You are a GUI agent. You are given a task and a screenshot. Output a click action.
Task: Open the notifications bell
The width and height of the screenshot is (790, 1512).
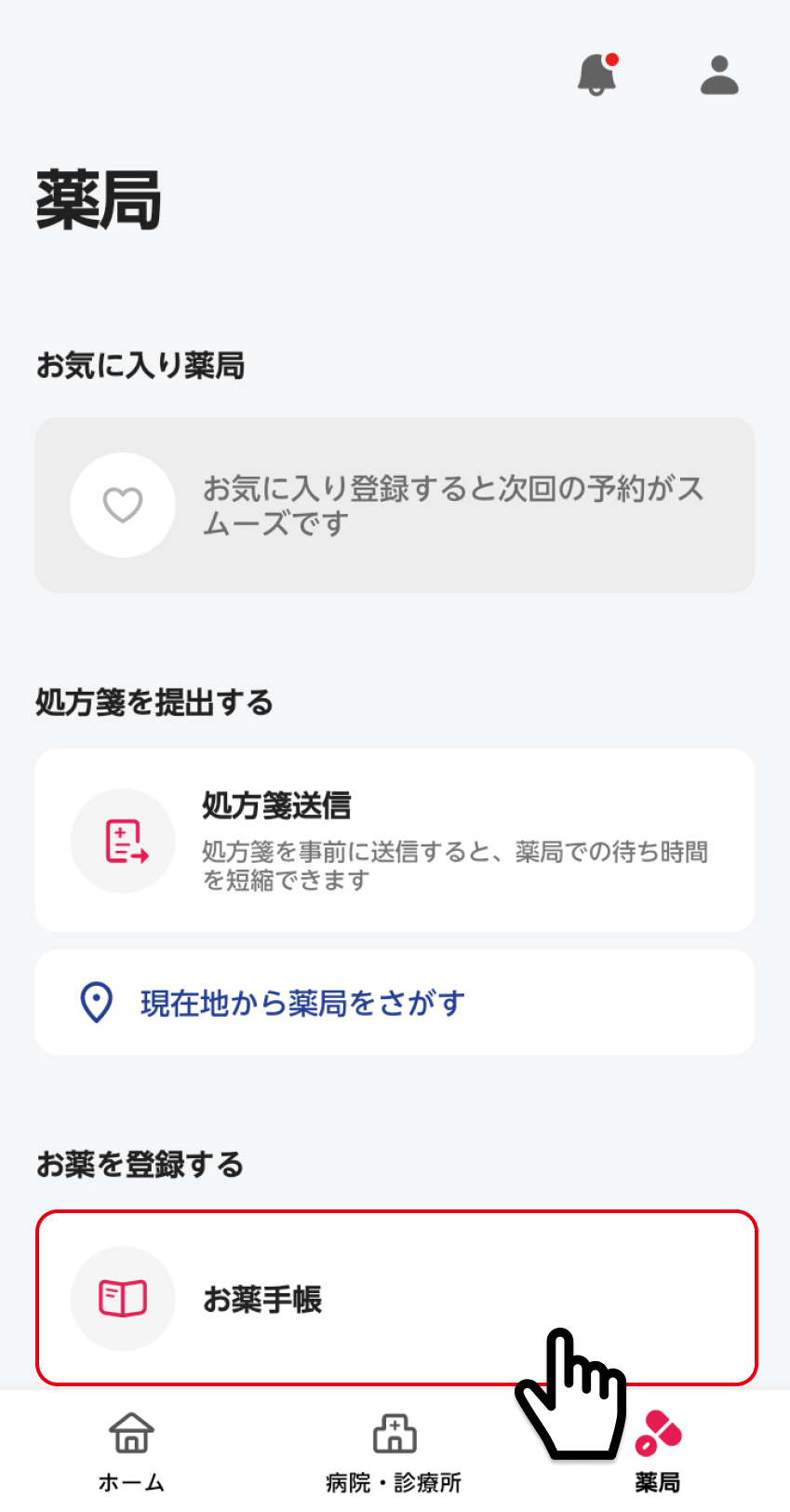pos(597,74)
